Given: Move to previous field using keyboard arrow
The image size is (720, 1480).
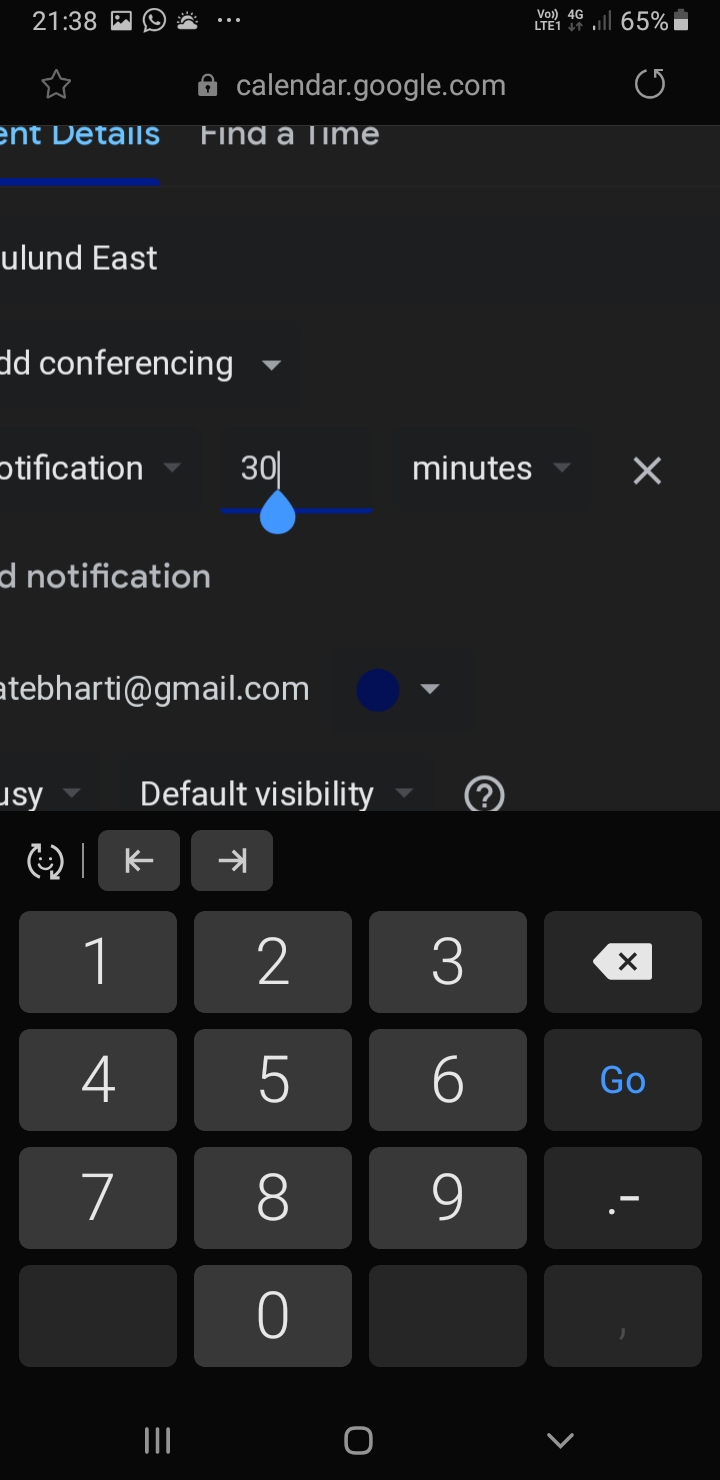Looking at the screenshot, I should tap(139, 860).
